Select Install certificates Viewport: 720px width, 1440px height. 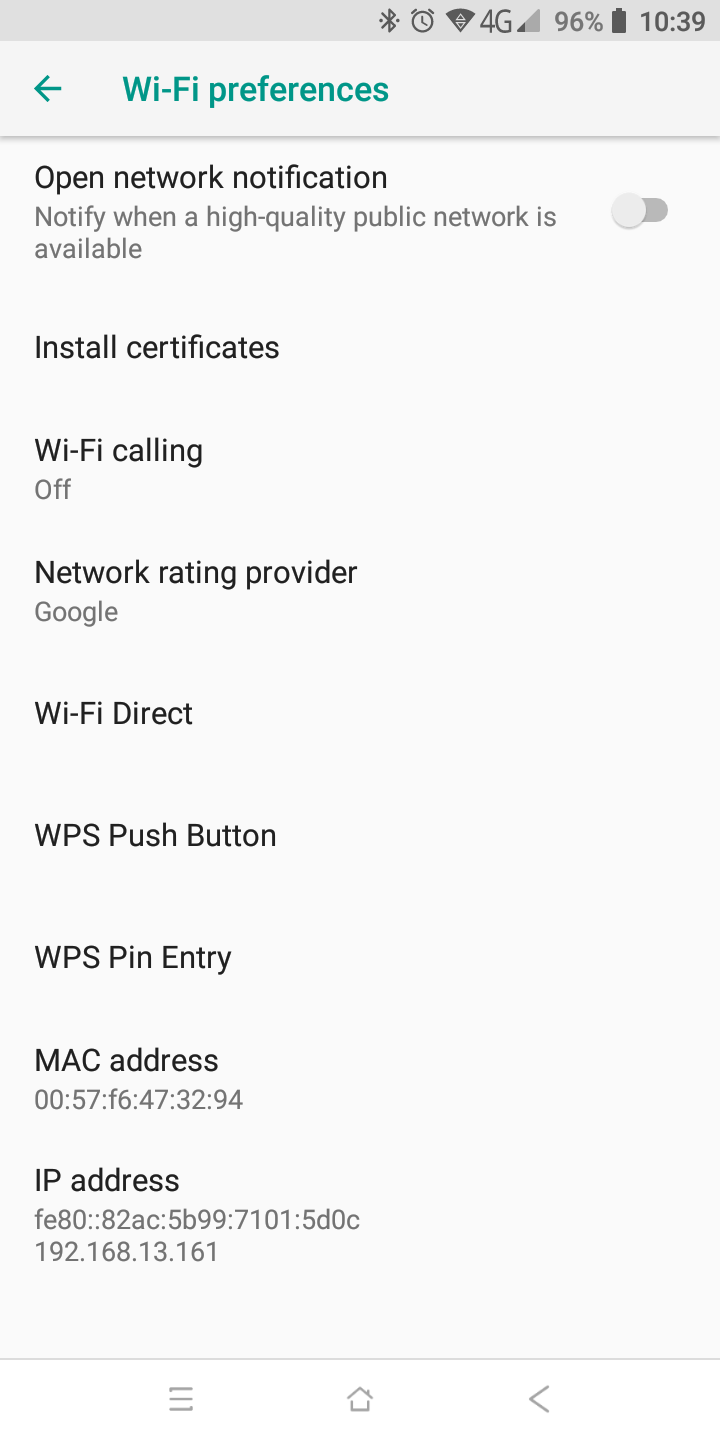(x=157, y=347)
